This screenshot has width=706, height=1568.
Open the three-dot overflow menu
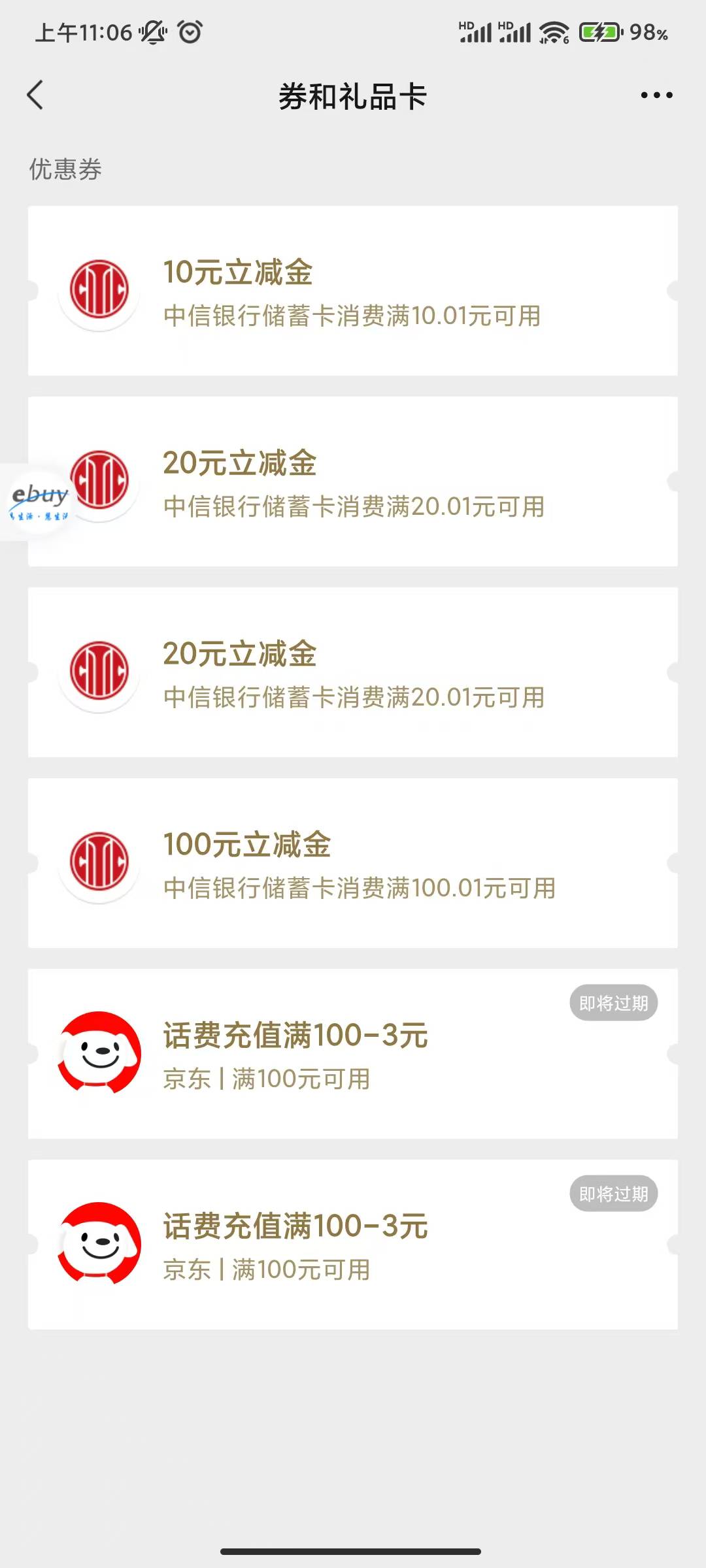click(656, 95)
